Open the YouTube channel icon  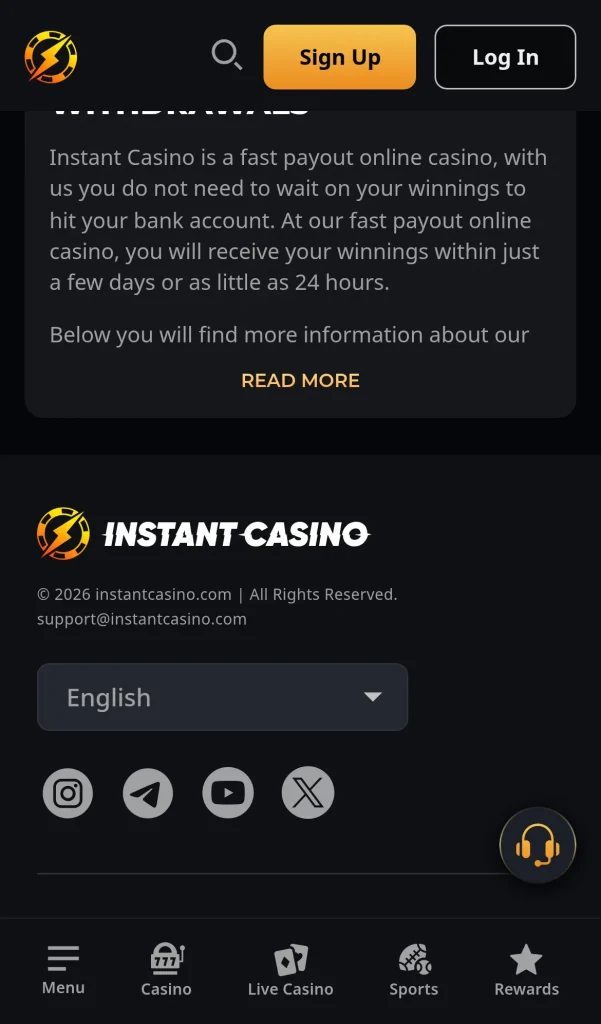click(228, 793)
